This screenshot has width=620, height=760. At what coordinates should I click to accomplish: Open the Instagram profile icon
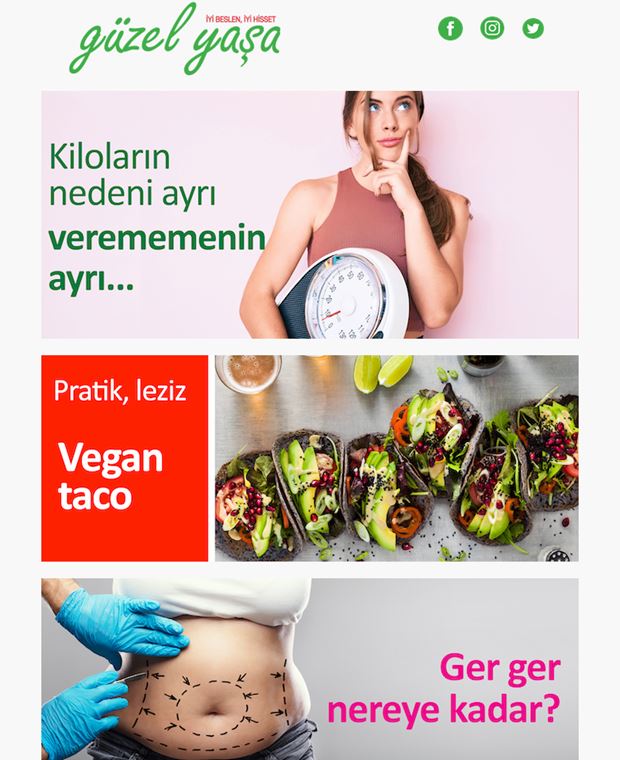coord(492,28)
